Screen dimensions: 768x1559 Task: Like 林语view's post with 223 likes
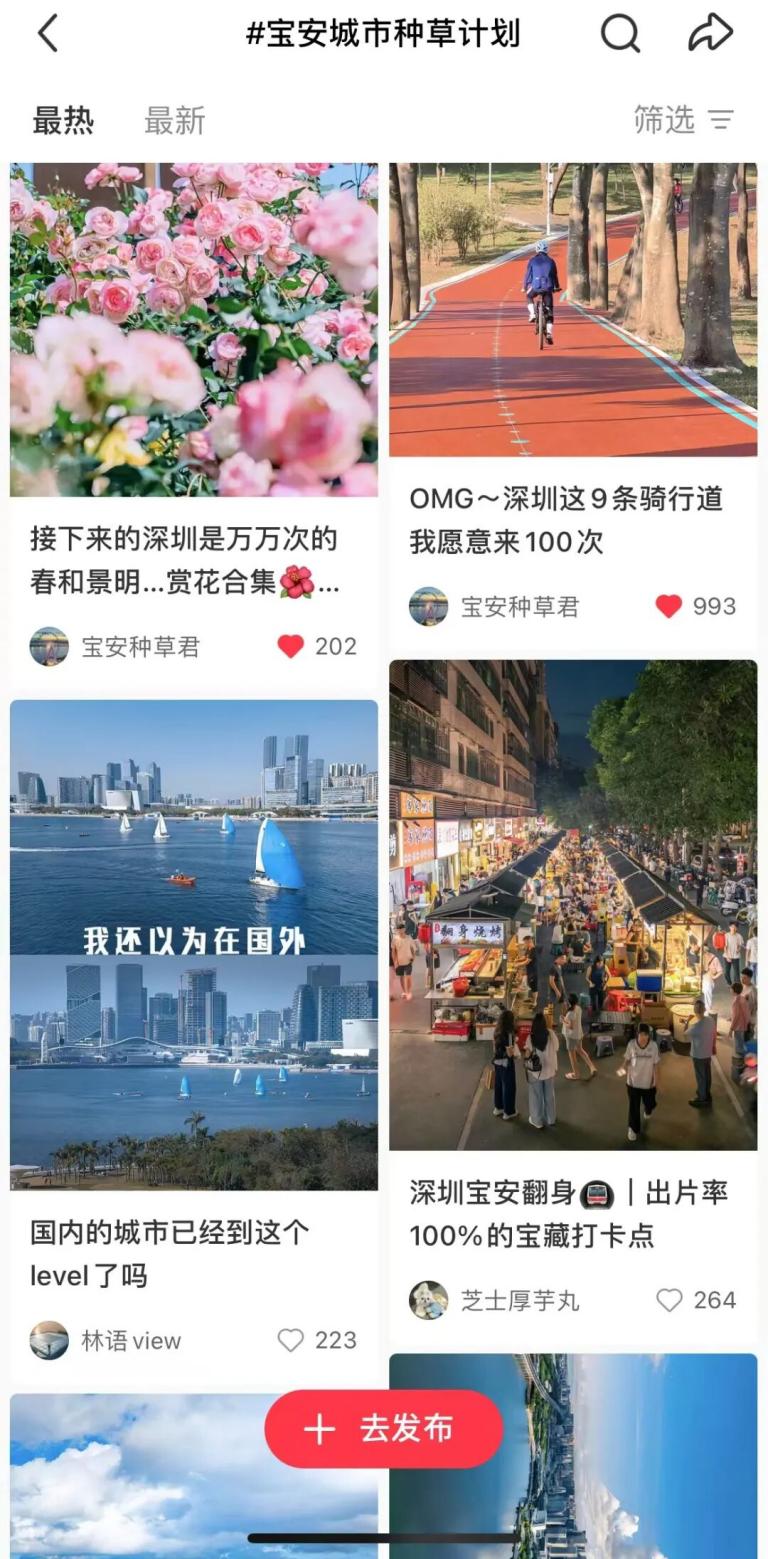point(291,1340)
